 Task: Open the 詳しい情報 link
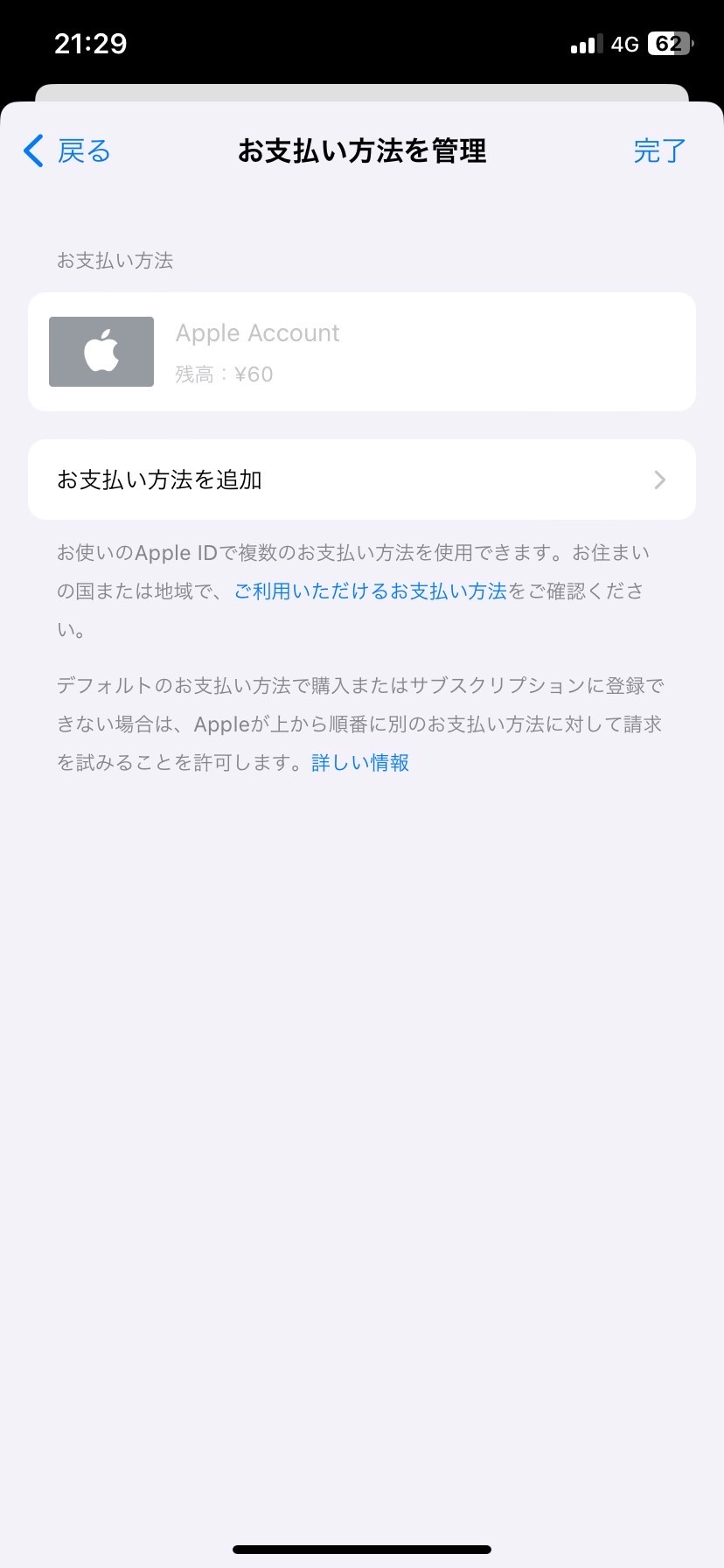[360, 763]
